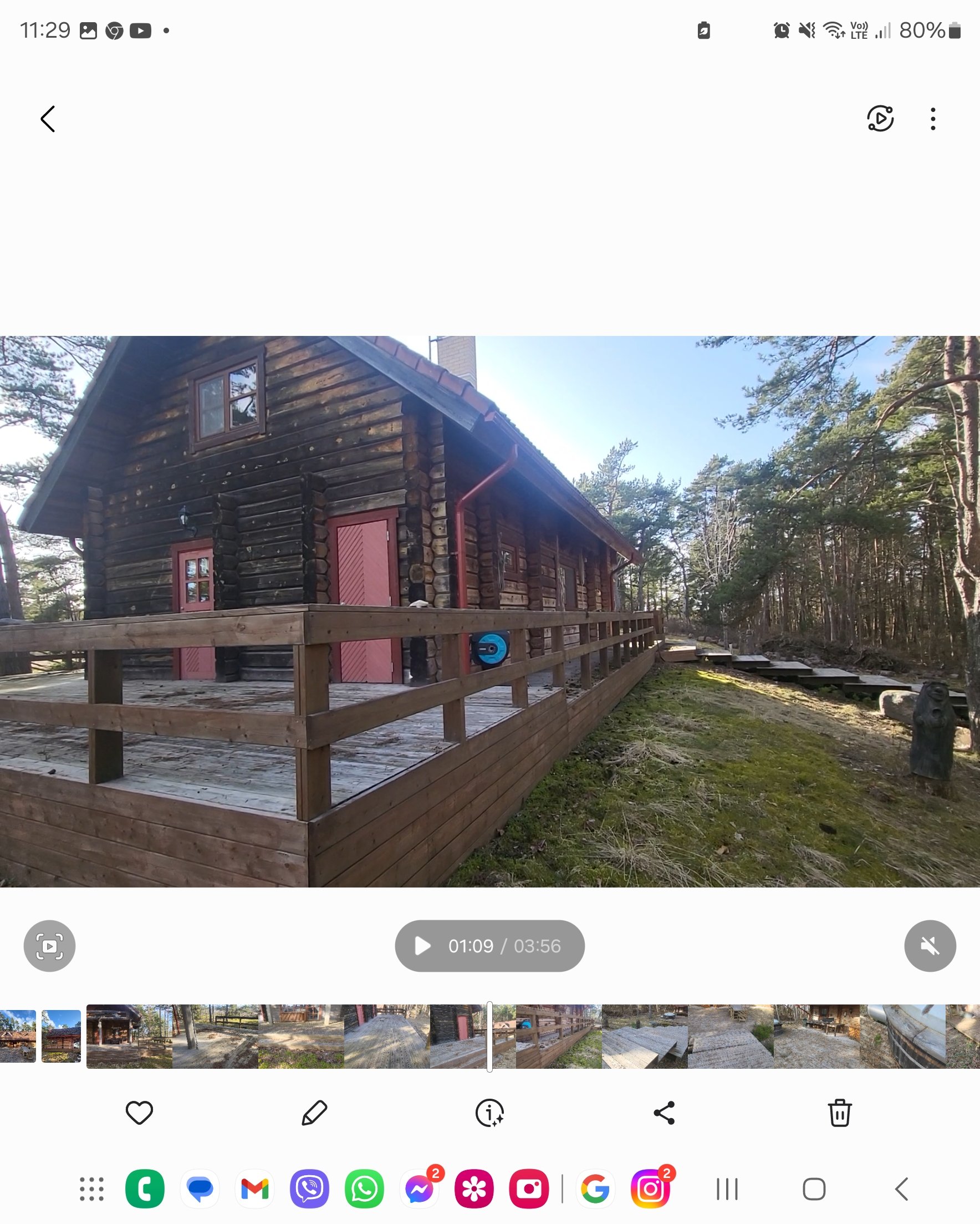The height and width of the screenshot is (1224, 980).
Task: Open the app drawer grid in taskbar
Action: [x=91, y=1189]
